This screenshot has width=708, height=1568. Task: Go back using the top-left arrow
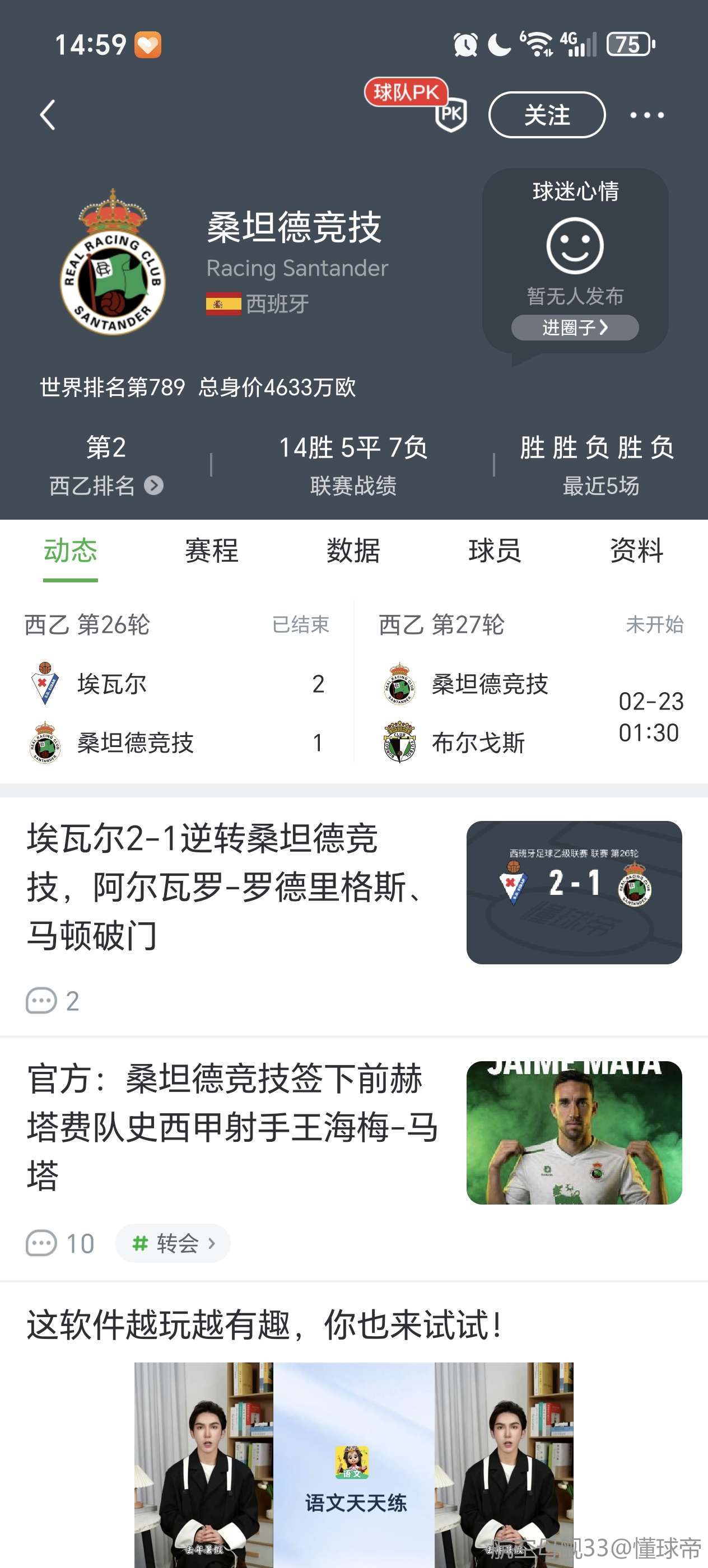(x=48, y=115)
